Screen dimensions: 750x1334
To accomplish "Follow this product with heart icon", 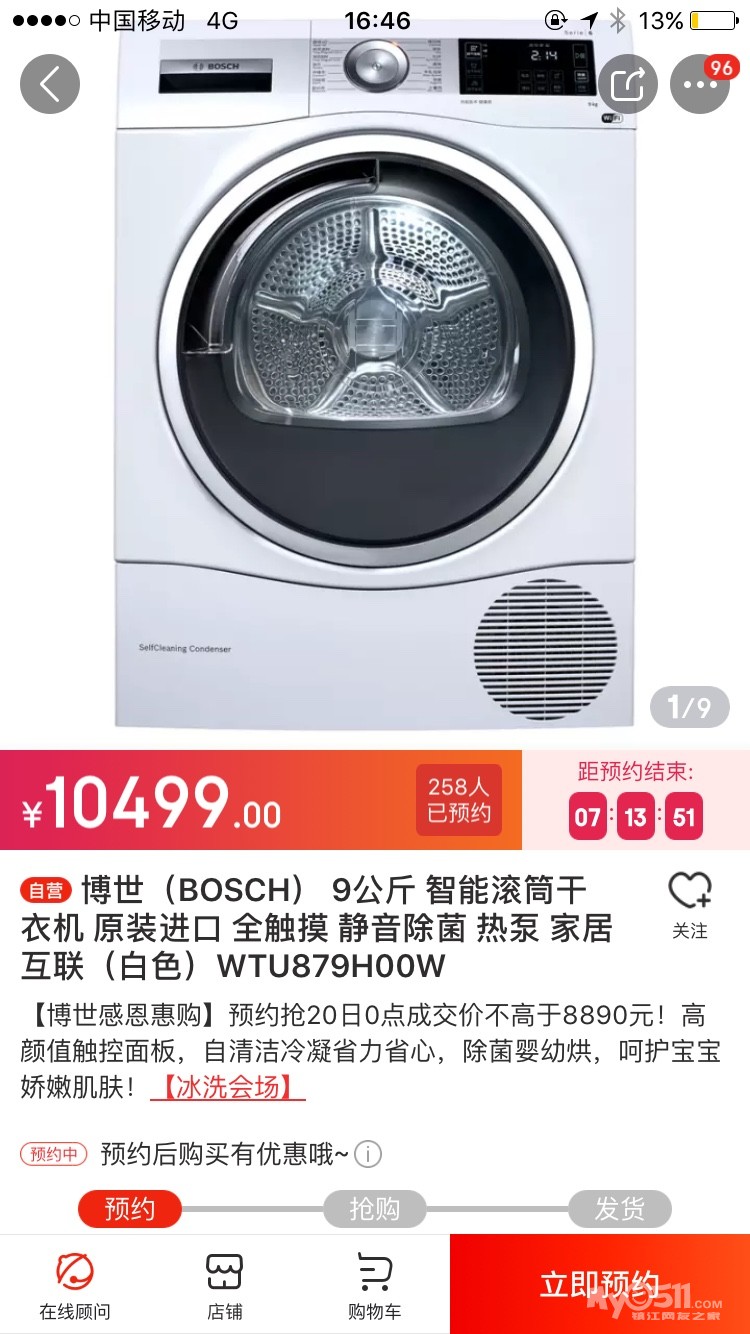I will click(x=689, y=904).
